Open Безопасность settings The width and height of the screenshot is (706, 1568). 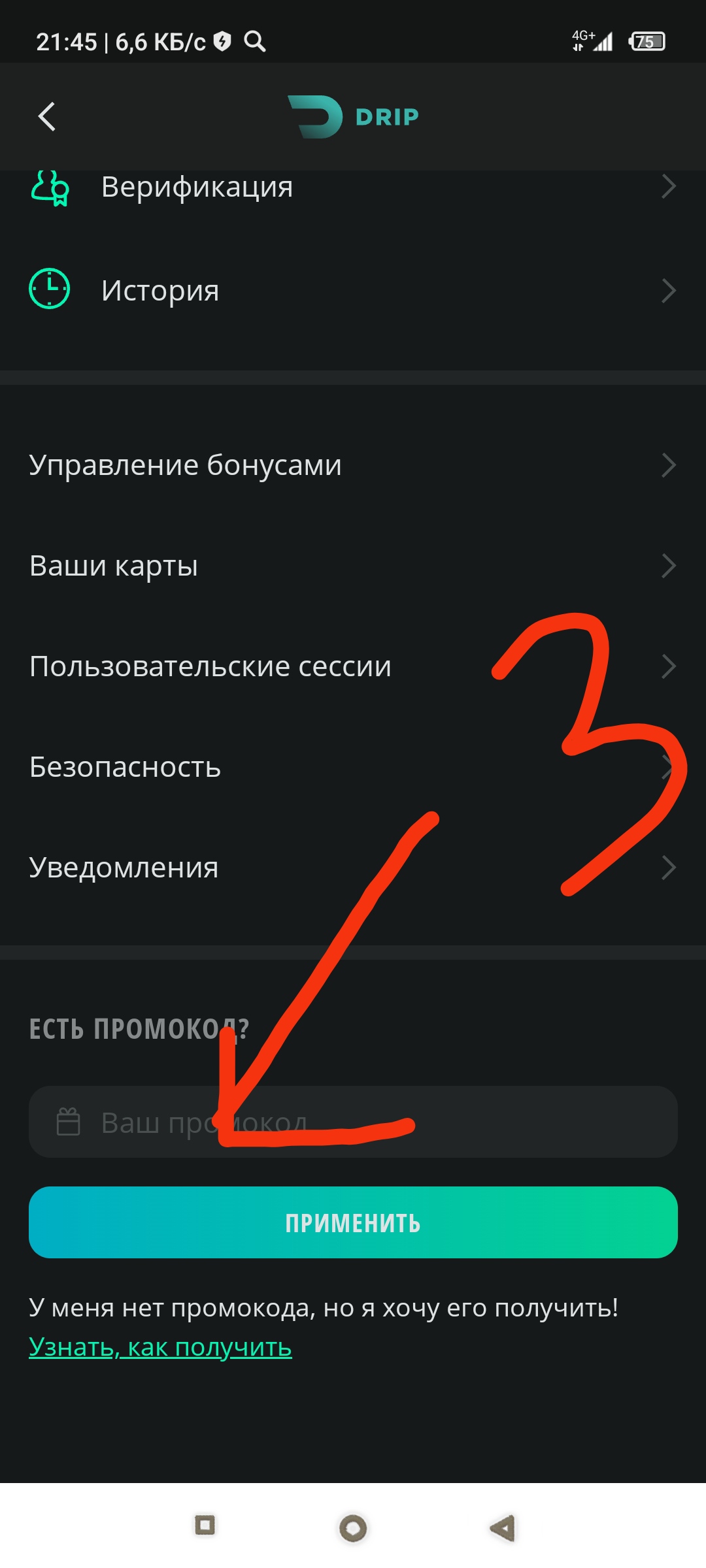pos(353,767)
